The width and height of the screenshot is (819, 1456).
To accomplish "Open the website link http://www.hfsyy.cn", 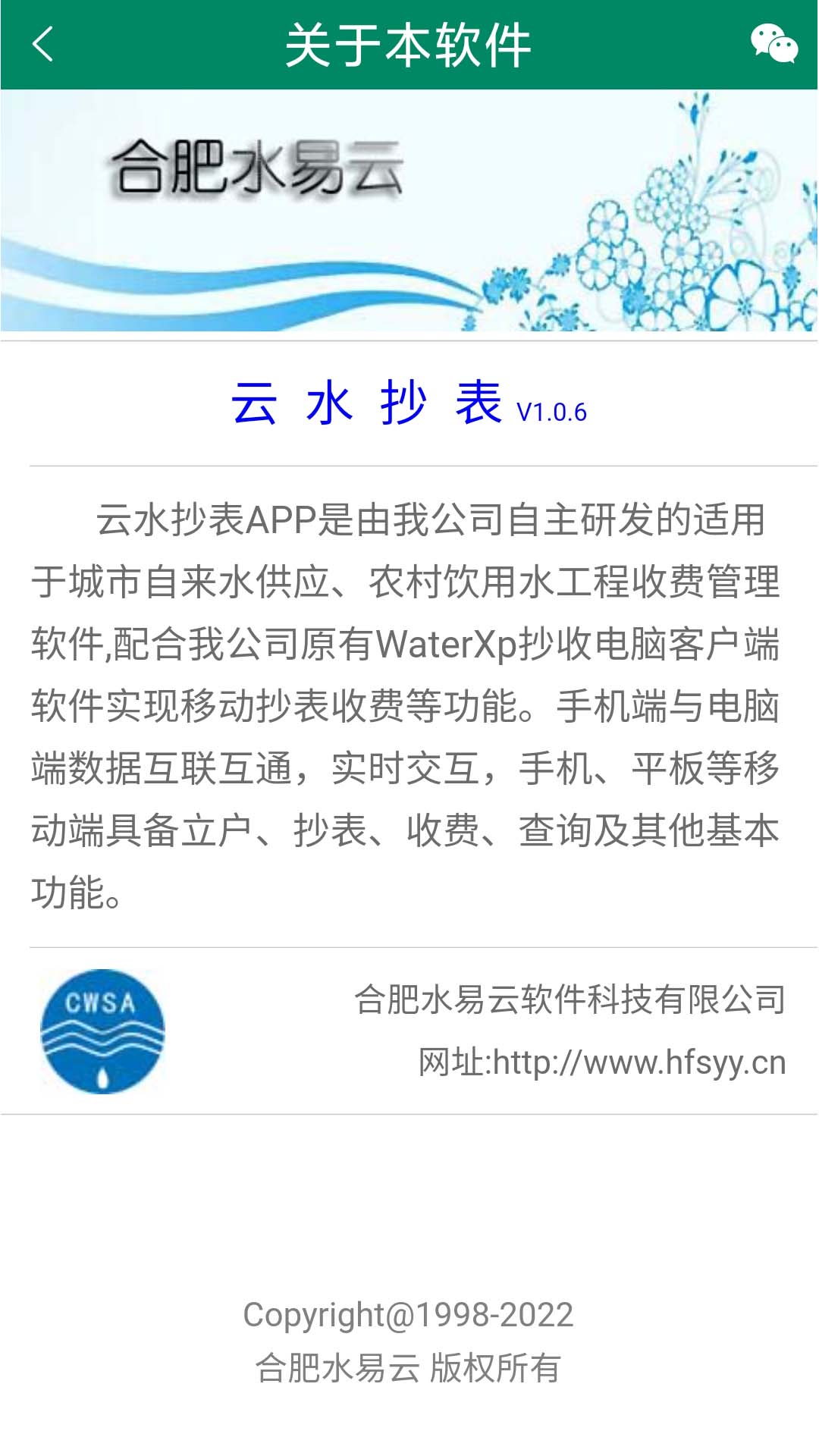I will [639, 1062].
